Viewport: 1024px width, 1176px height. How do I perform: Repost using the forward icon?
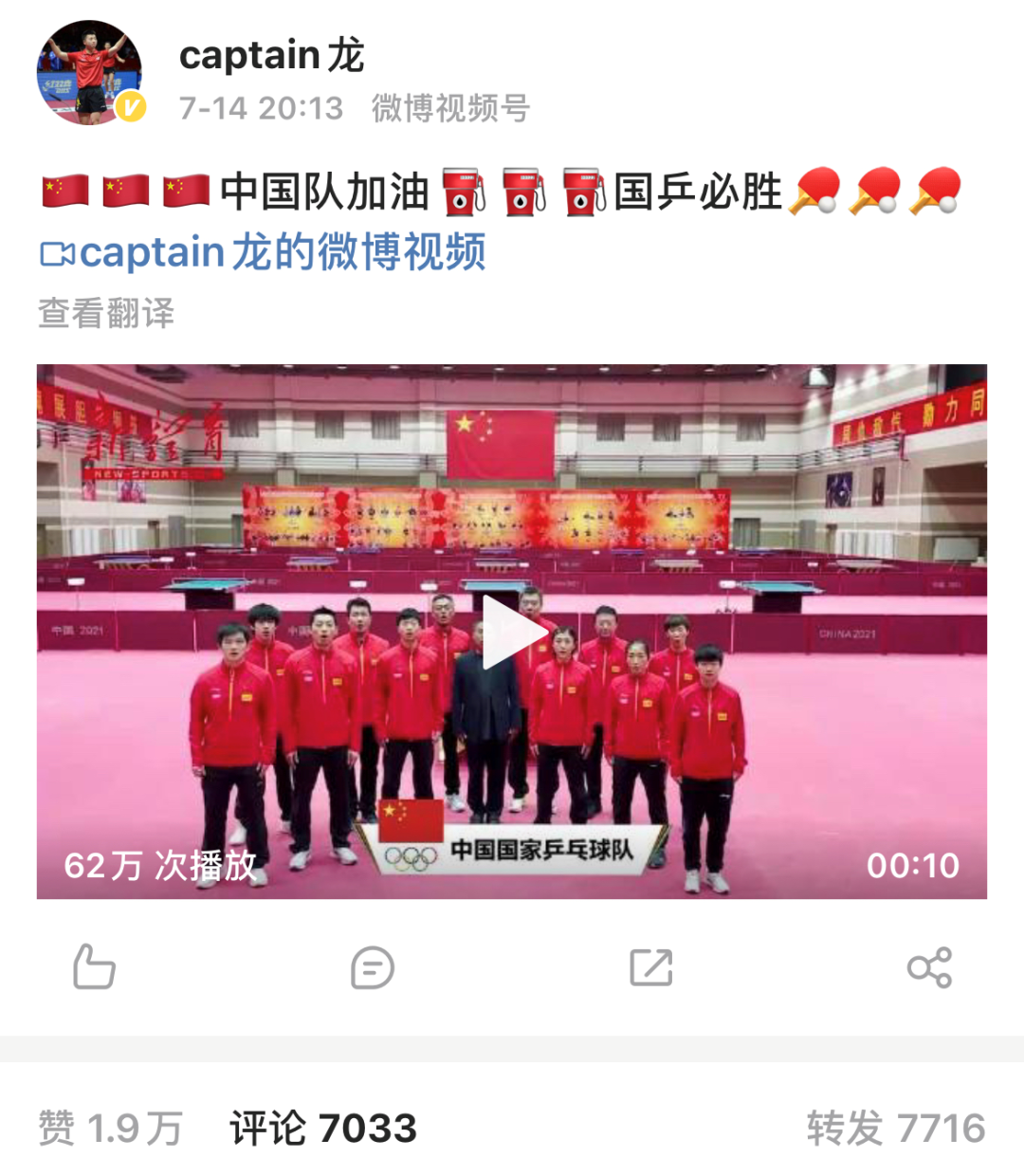651,967
